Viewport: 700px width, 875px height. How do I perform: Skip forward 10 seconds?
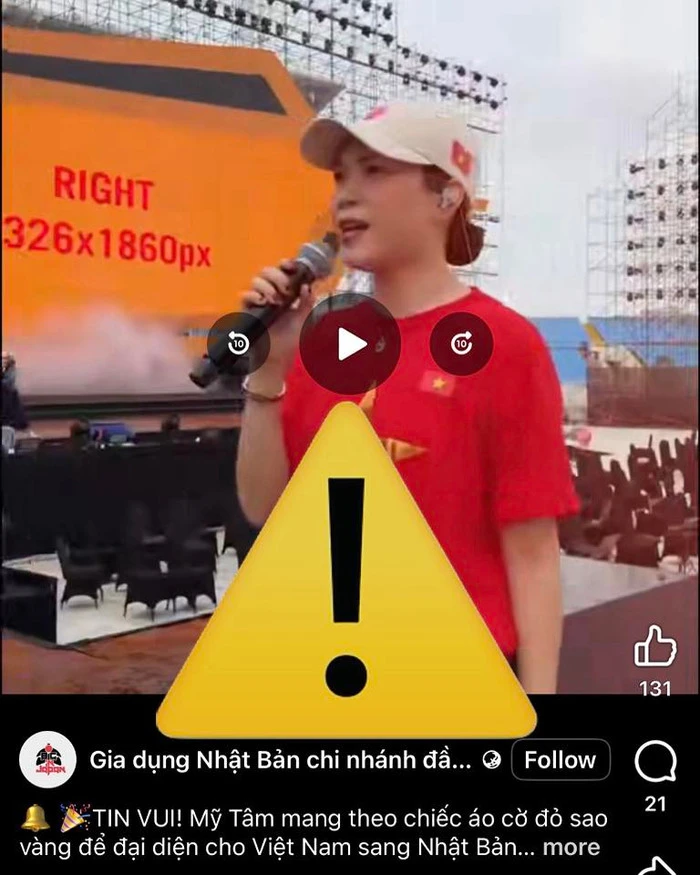pyautogui.click(x=461, y=344)
